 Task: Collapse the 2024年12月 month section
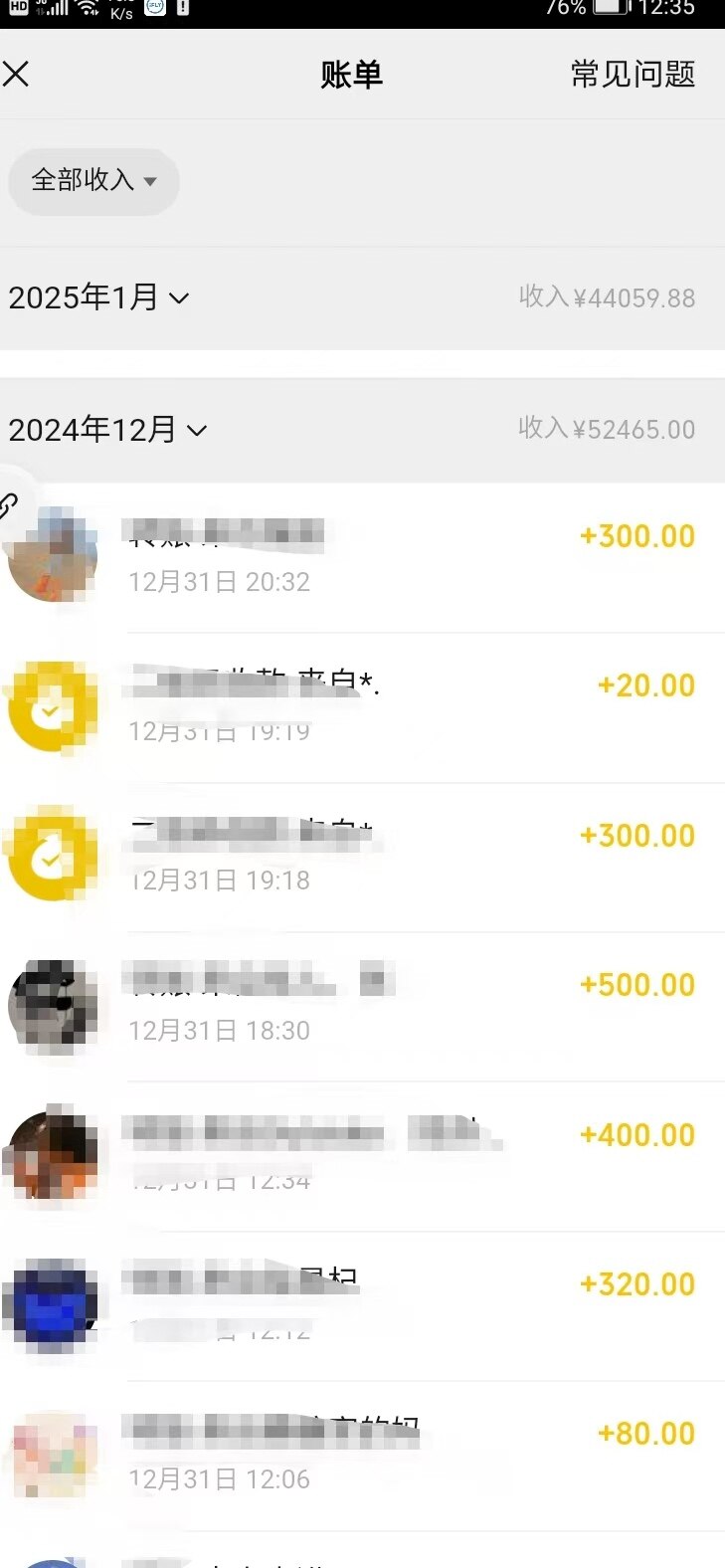click(x=107, y=430)
